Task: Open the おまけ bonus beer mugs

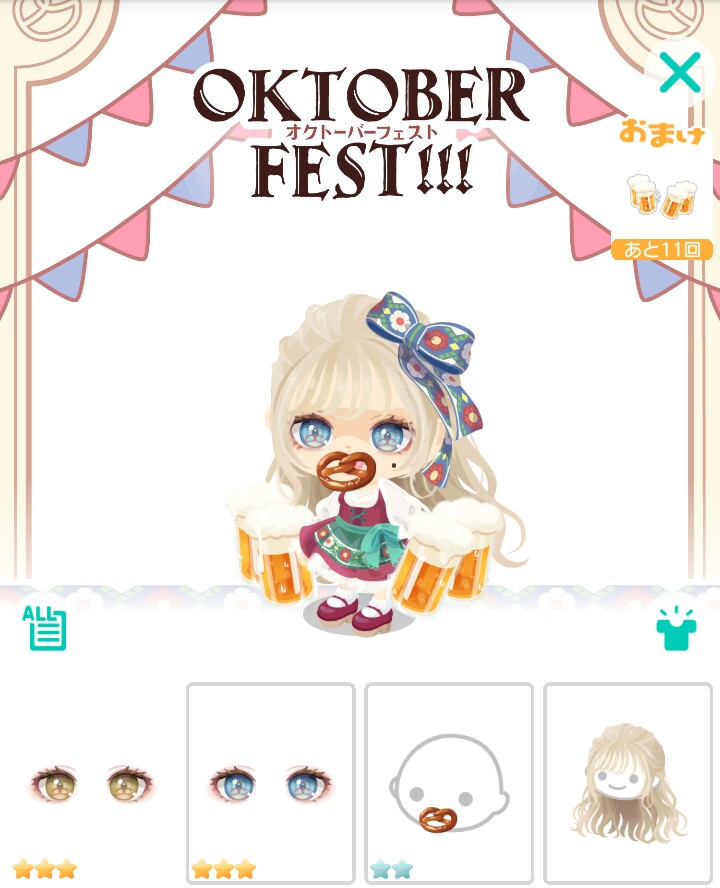Action: [661, 195]
